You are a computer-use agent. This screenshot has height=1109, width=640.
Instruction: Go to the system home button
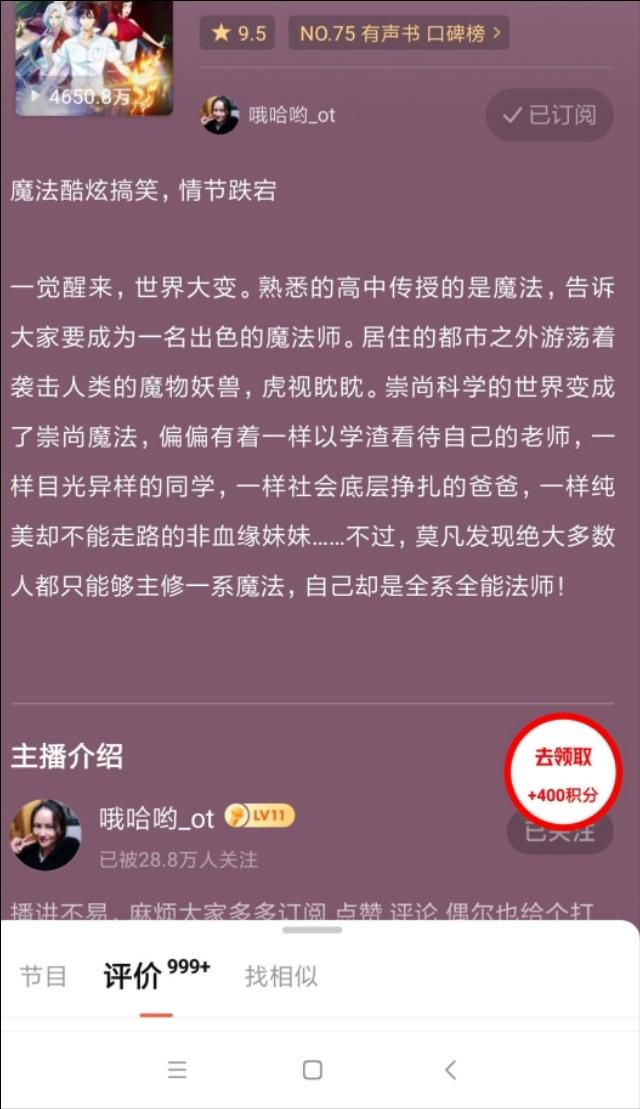(x=313, y=1069)
